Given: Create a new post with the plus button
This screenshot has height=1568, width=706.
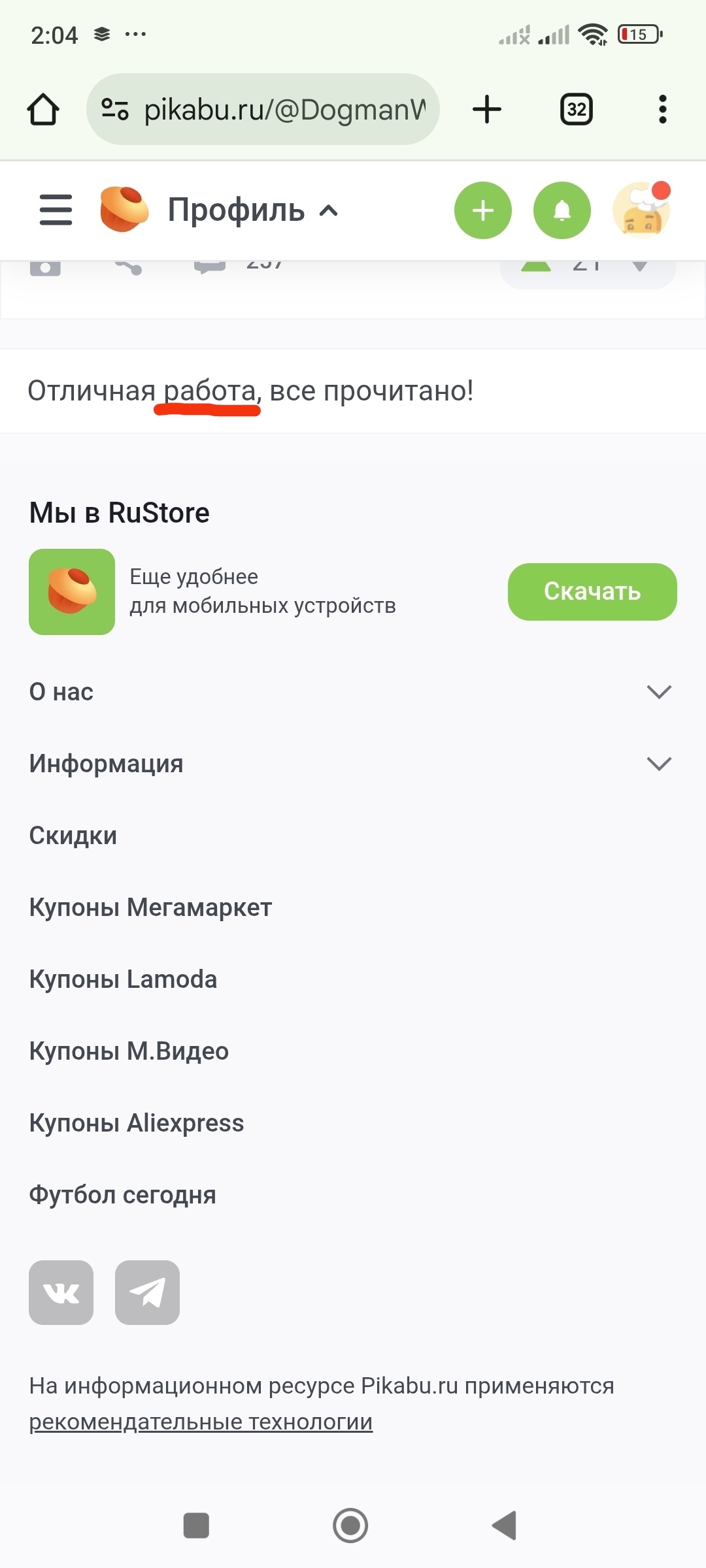Looking at the screenshot, I should 482,210.
